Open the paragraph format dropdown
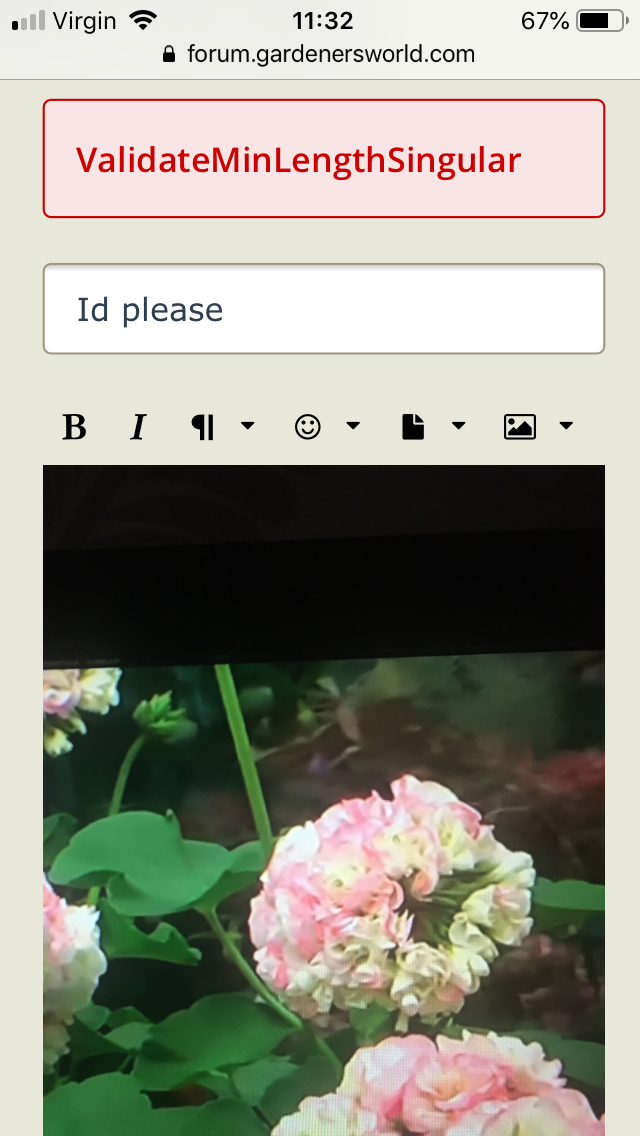The height and width of the screenshot is (1136, 640). 222,427
